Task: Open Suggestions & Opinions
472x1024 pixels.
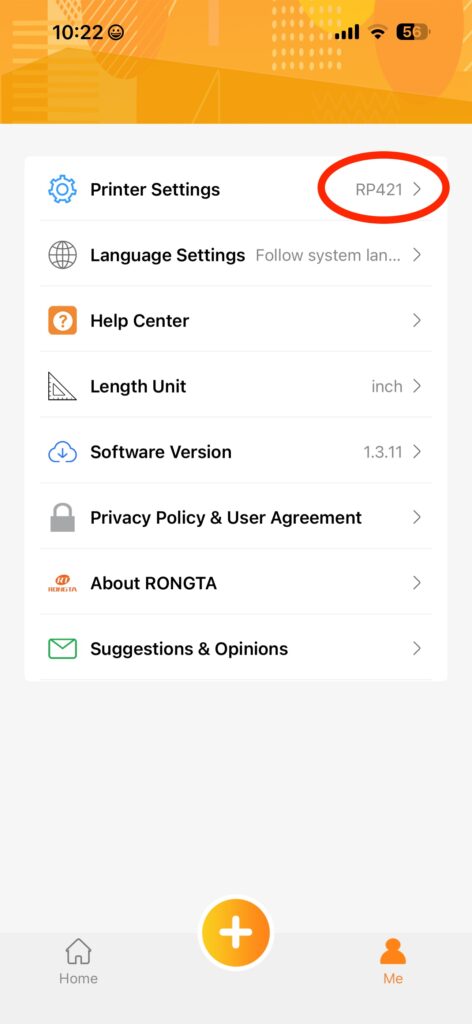Action: click(236, 648)
